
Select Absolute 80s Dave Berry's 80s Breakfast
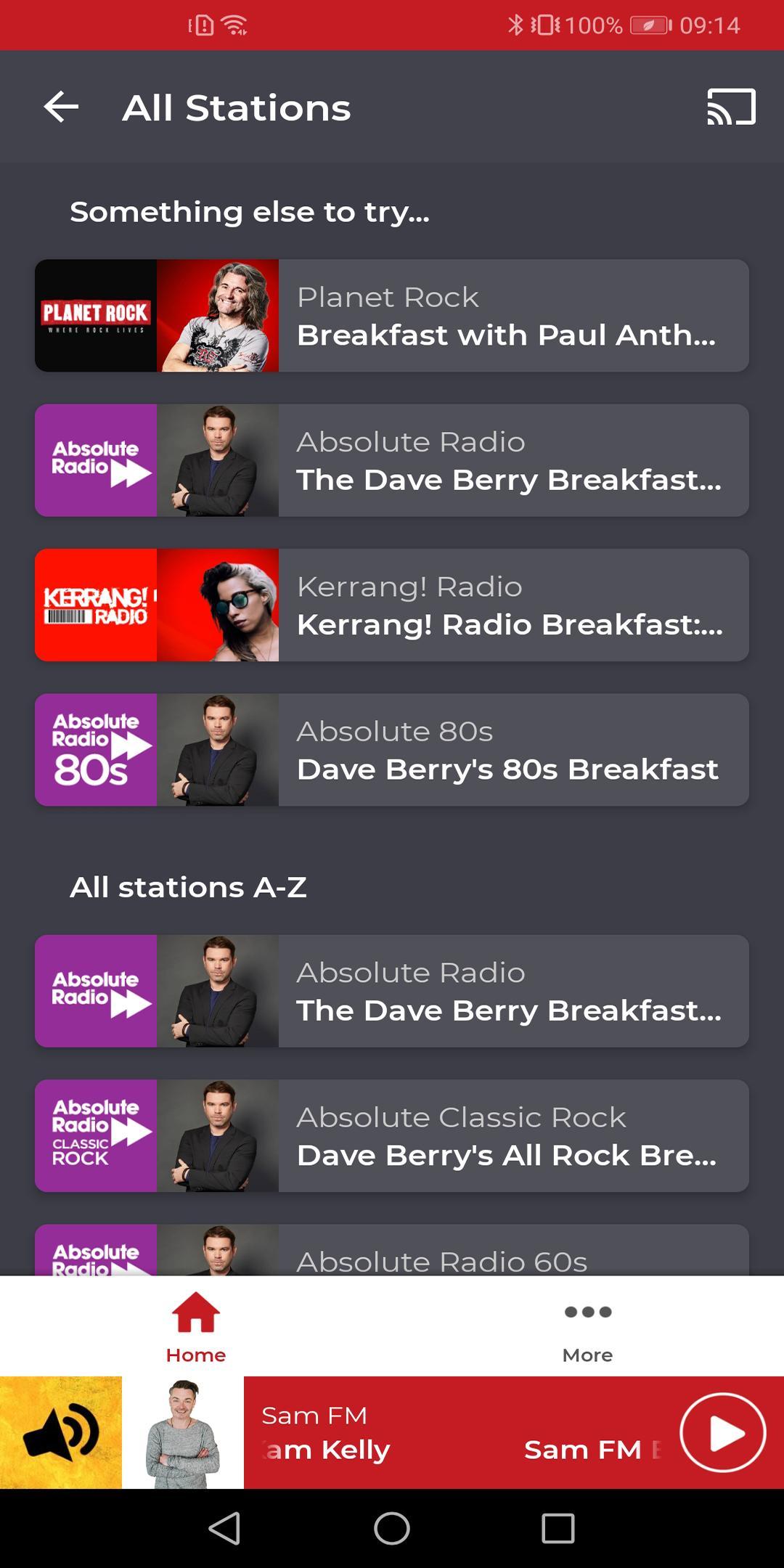[392, 750]
